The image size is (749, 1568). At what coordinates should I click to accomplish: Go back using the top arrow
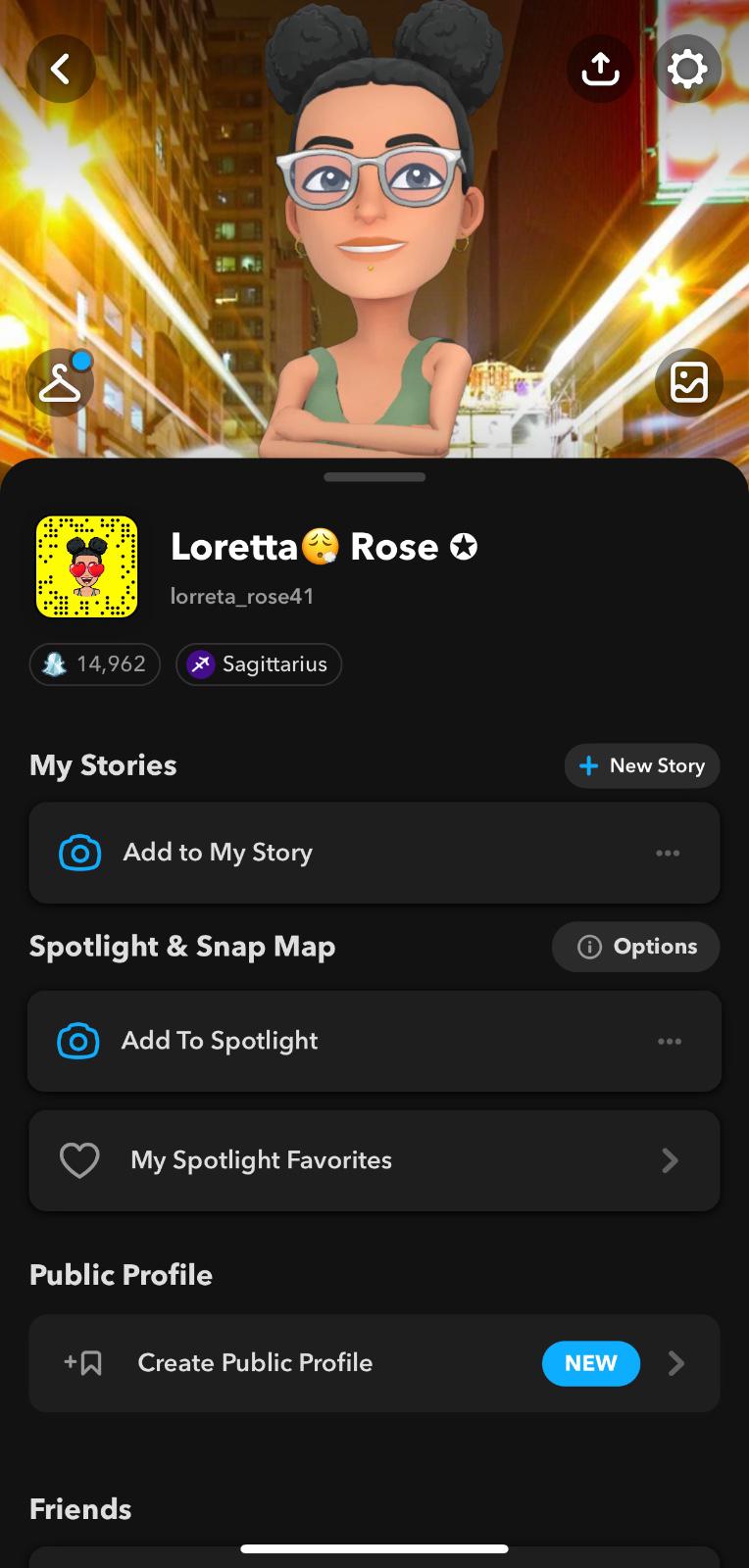(x=61, y=69)
